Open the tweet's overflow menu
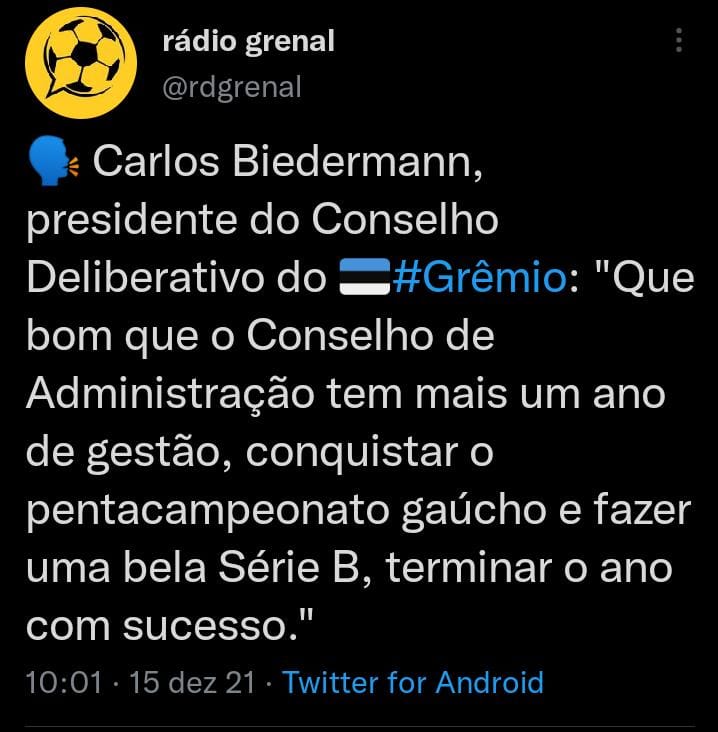718x732 pixels. [680, 41]
